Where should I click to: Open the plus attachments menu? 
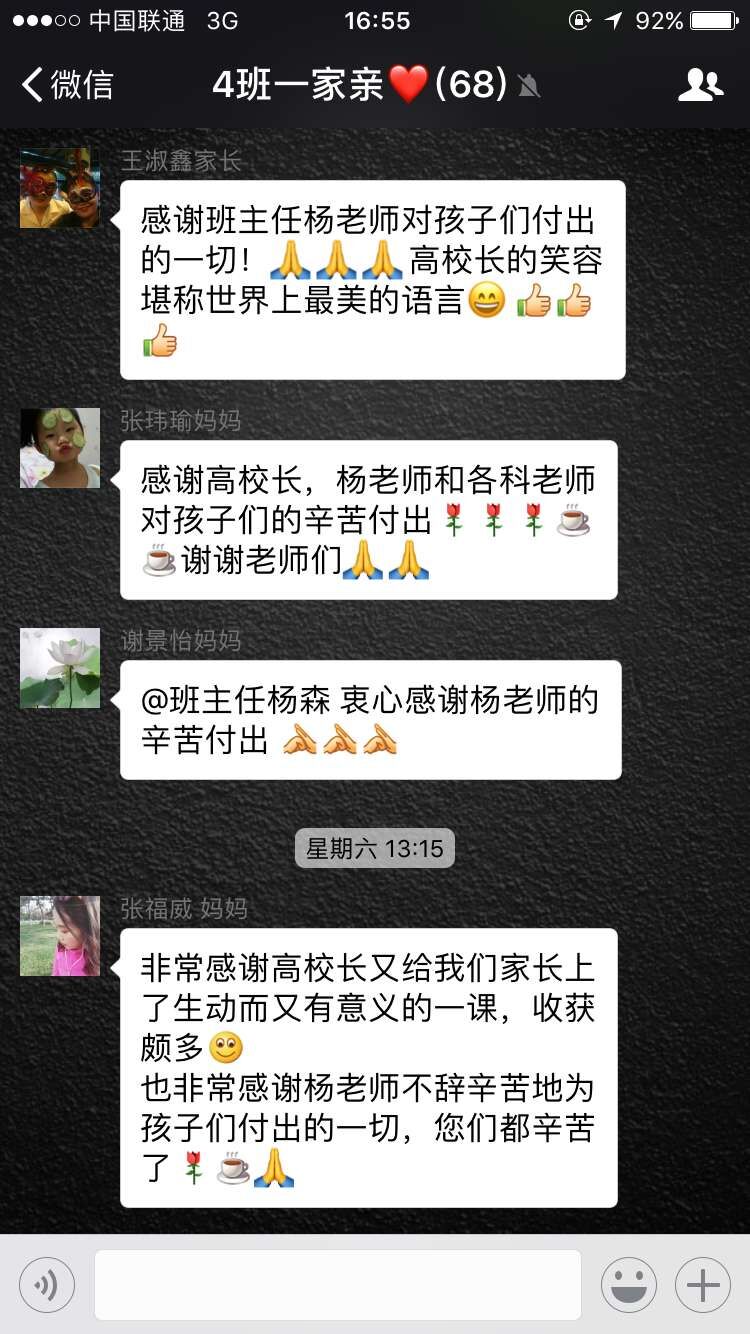click(703, 1285)
